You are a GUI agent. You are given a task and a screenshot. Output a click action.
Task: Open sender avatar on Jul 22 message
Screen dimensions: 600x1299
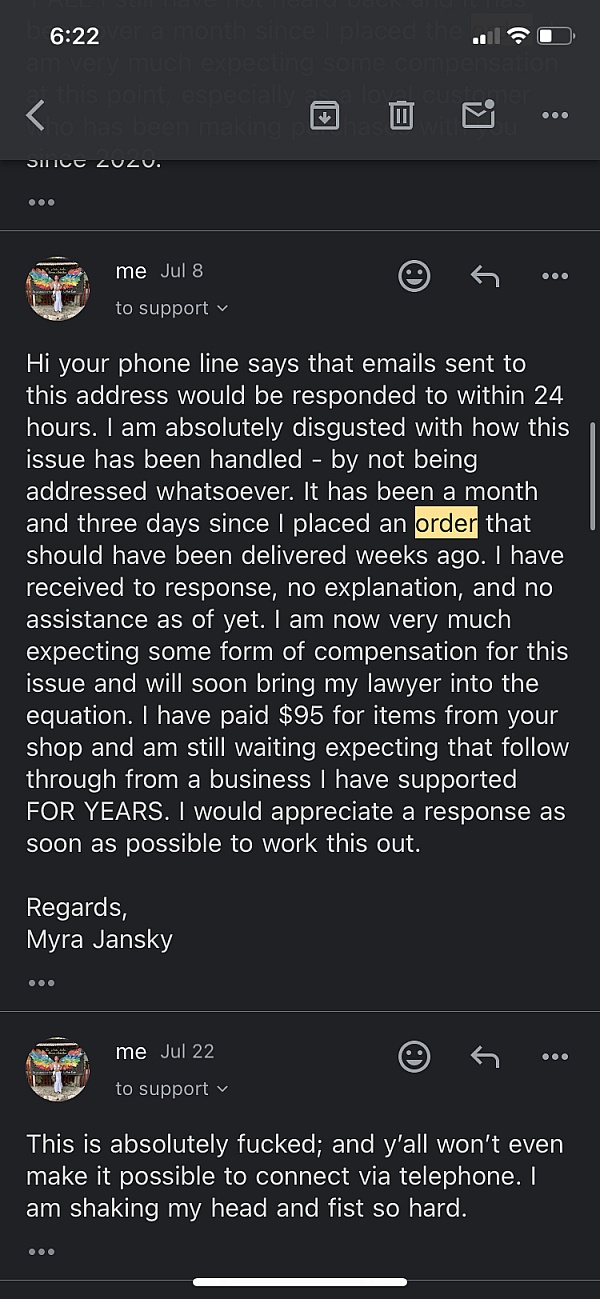[58, 1068]
